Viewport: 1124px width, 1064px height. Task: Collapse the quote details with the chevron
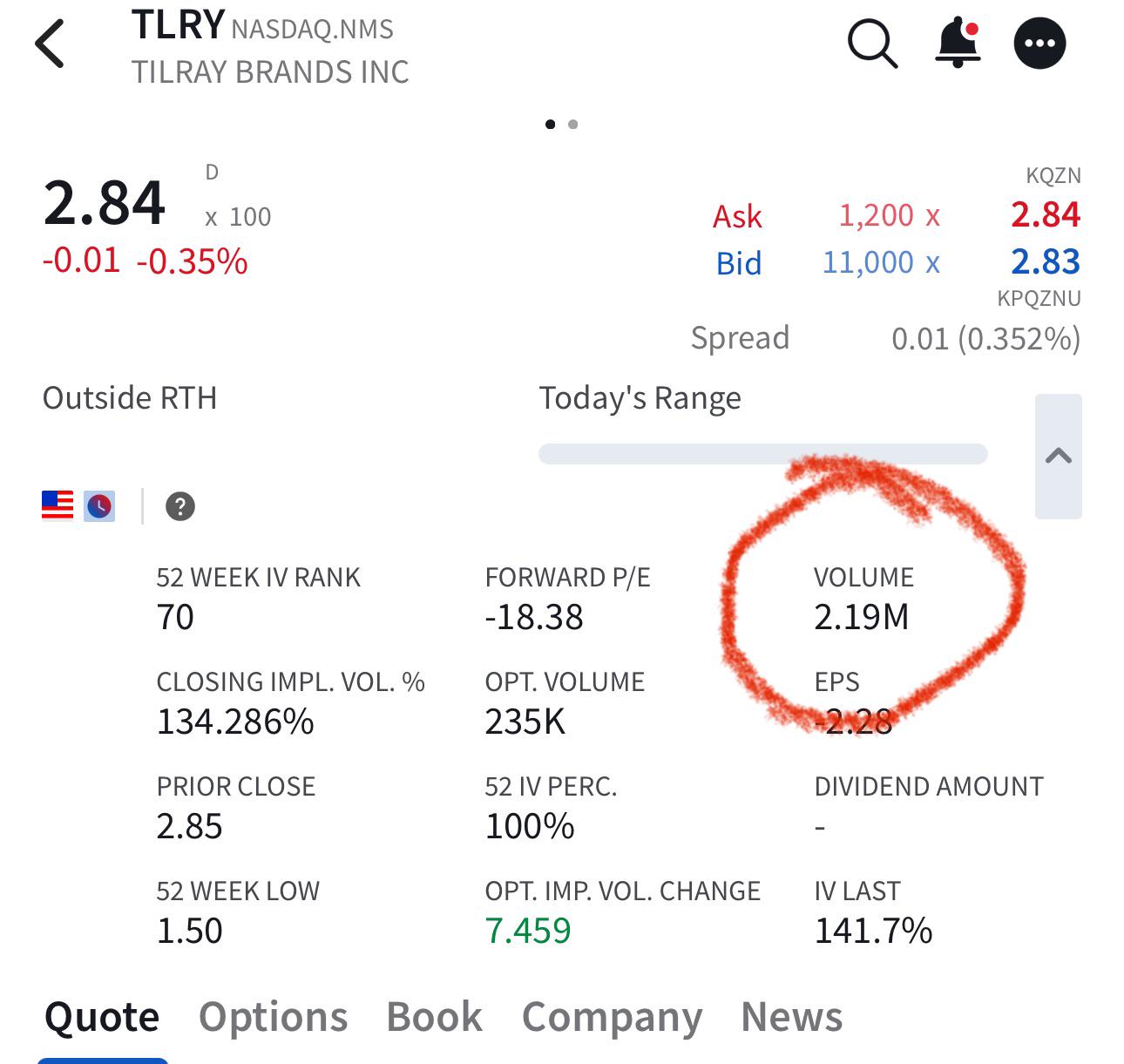[1058, 456]
